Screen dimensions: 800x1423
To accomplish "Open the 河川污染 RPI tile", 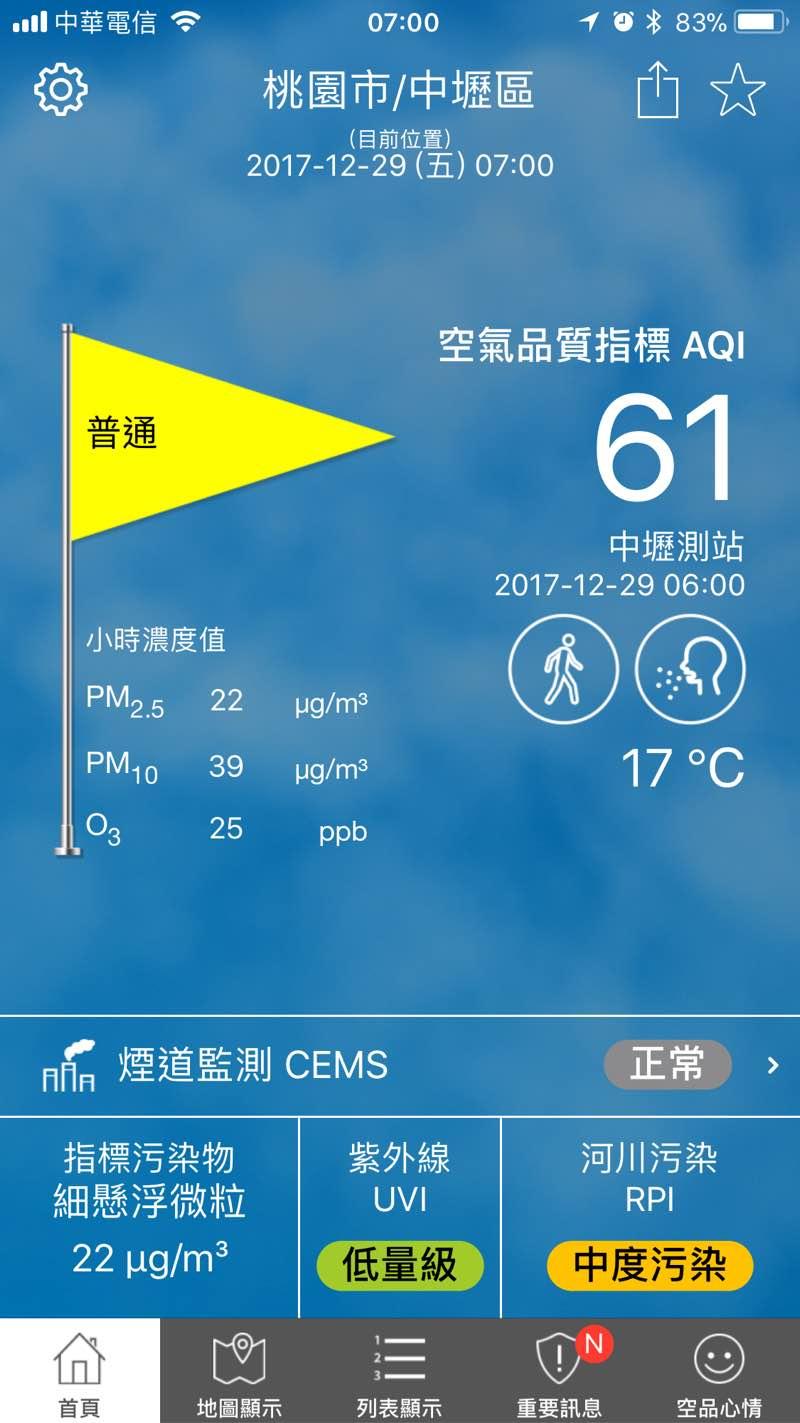I will (x=650, y=1216).
